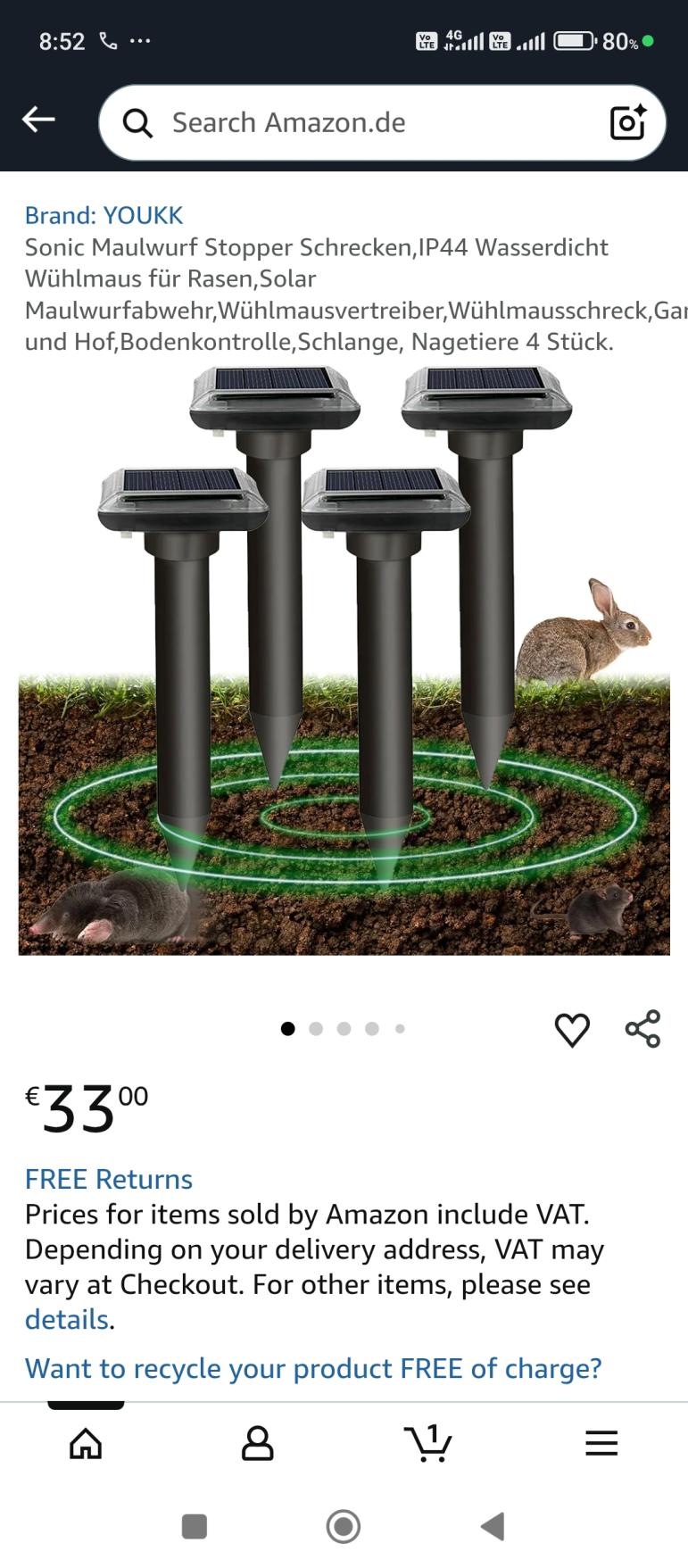This screenshot has height=1568, width=688.
Task: Open camera search in the search bar
Action: tap(627, 122)
